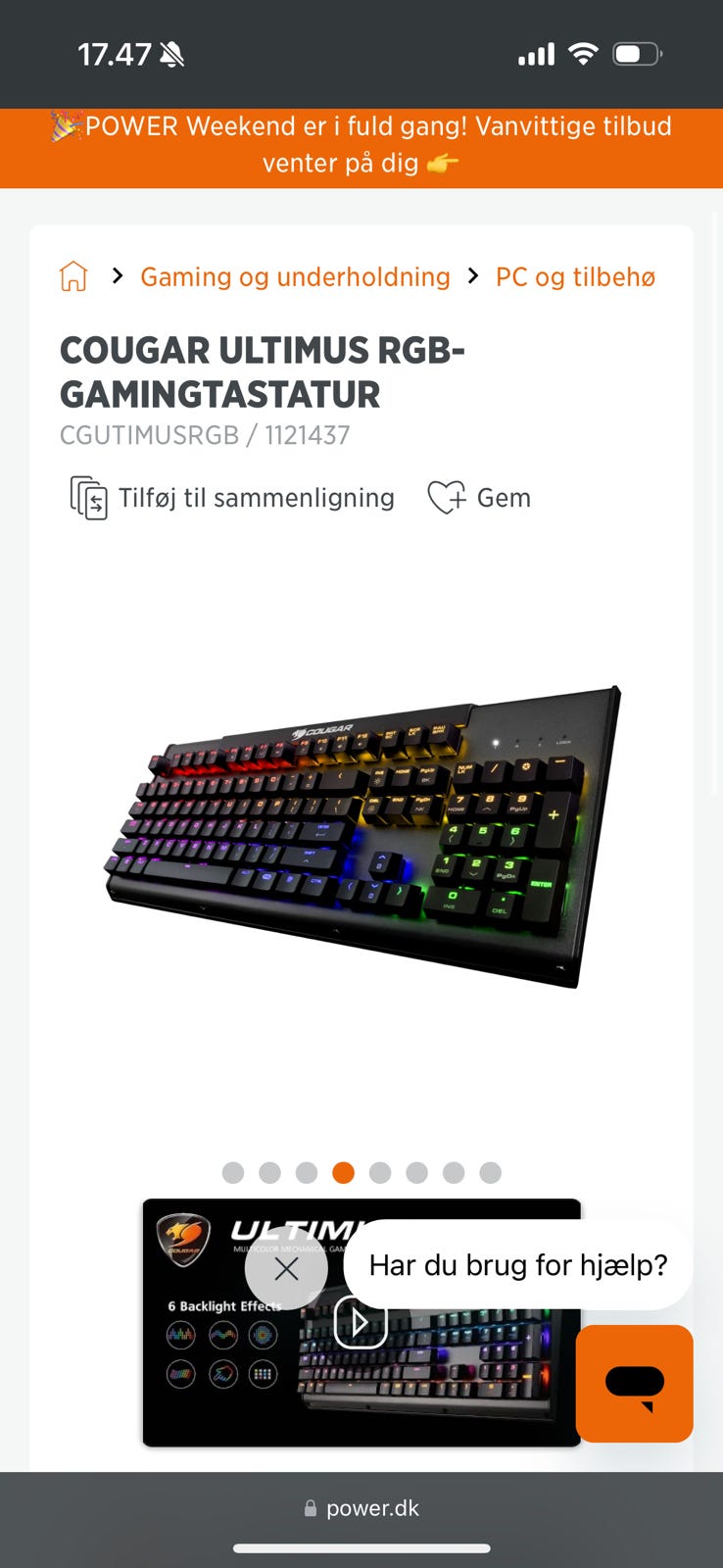The width and height of the screenshot is (723, 1568).
Task: Select the fourth orange carousel dot
Action: (343, 1172)
